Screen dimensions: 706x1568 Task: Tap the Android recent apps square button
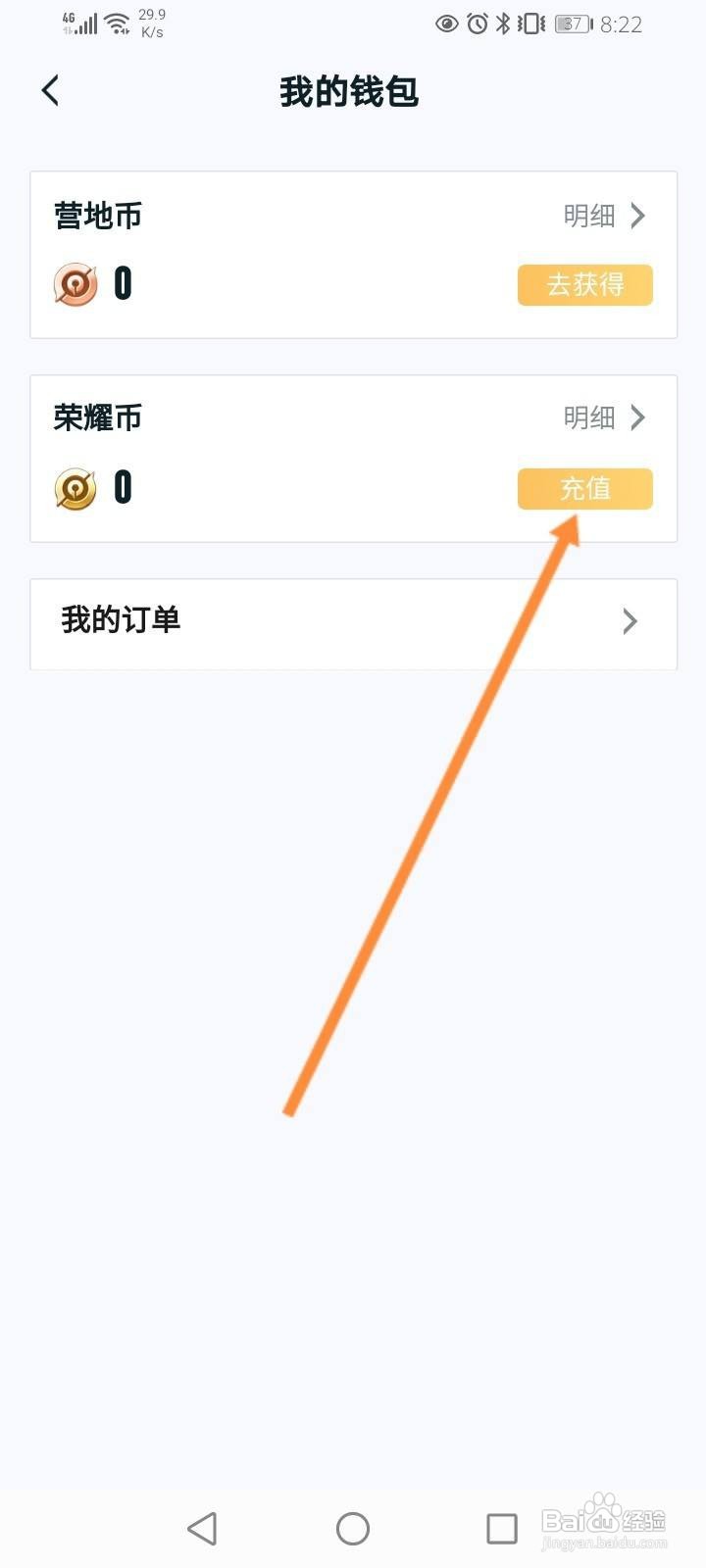(502, 1527)
